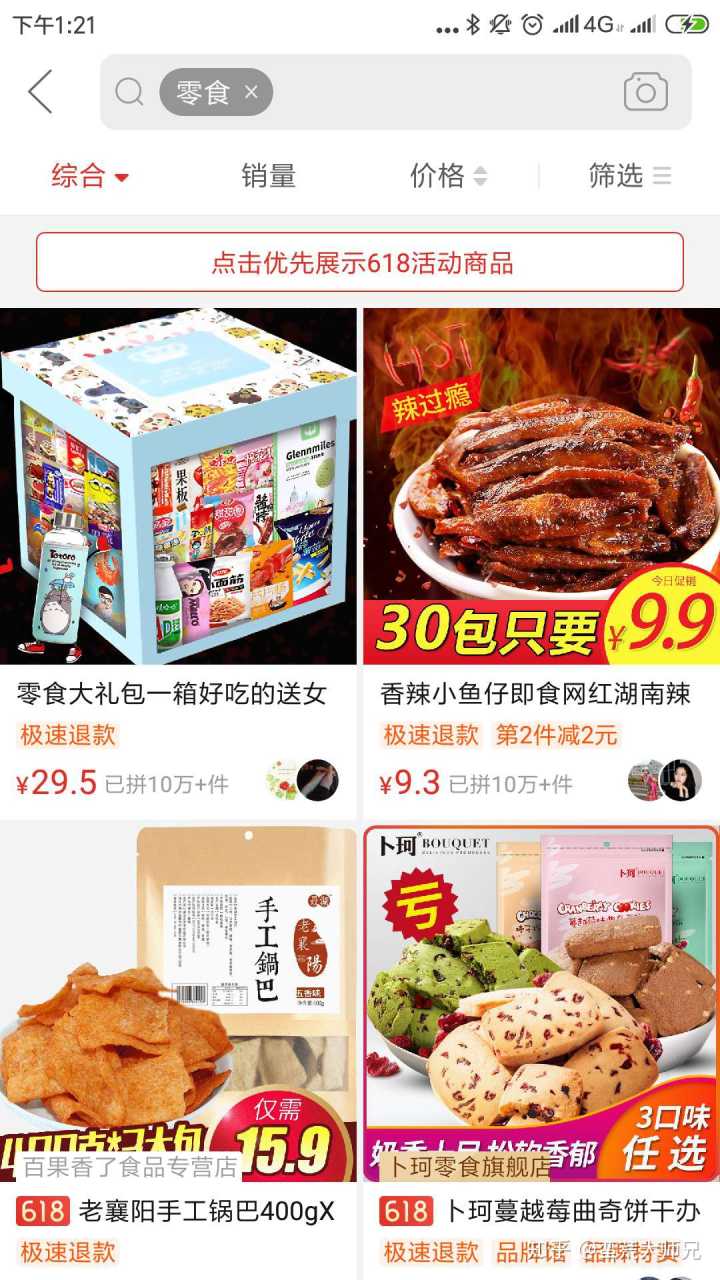Screen dimensions: 720x1280
Task: Go back using the arrow icon
Action: [41, 92]
